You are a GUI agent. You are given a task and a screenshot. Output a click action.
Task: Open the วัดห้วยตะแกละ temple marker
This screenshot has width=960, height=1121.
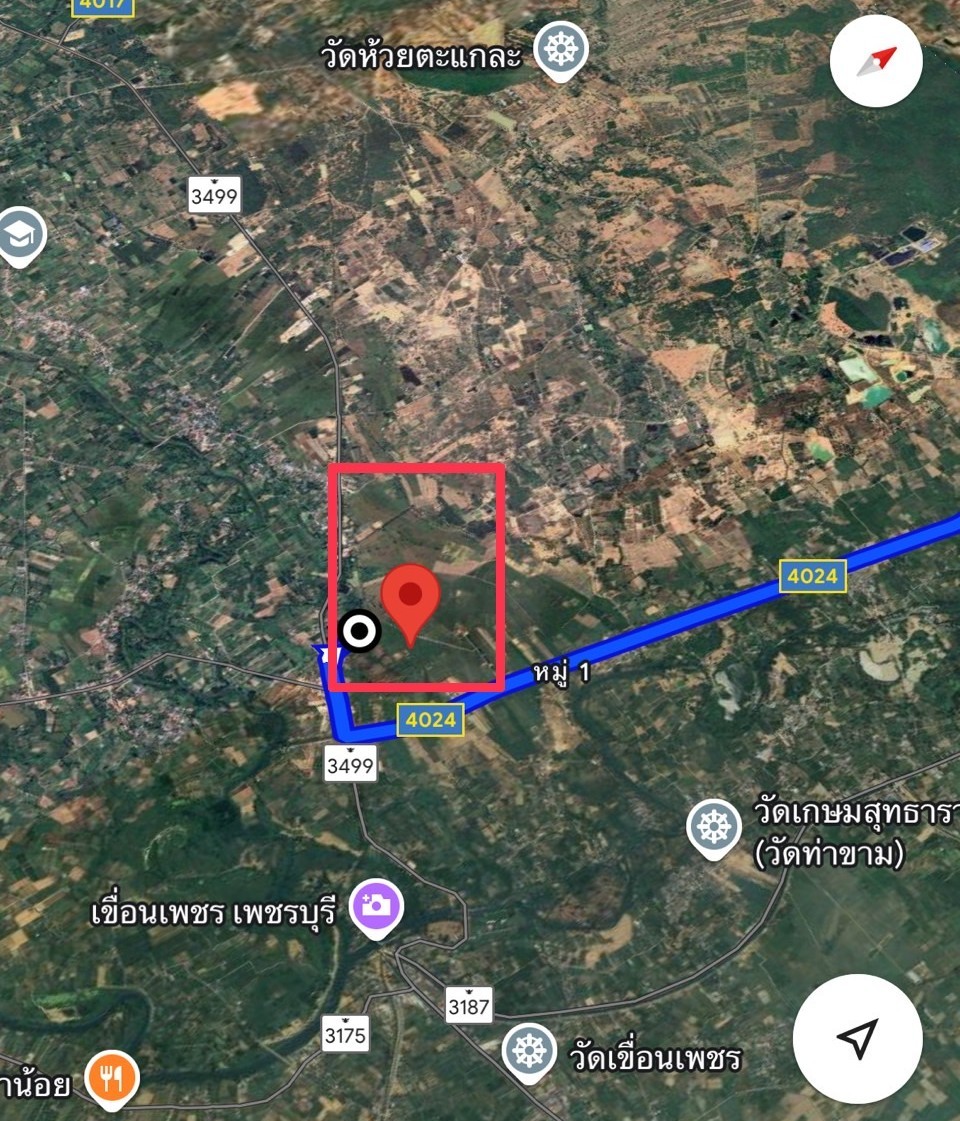561,50
